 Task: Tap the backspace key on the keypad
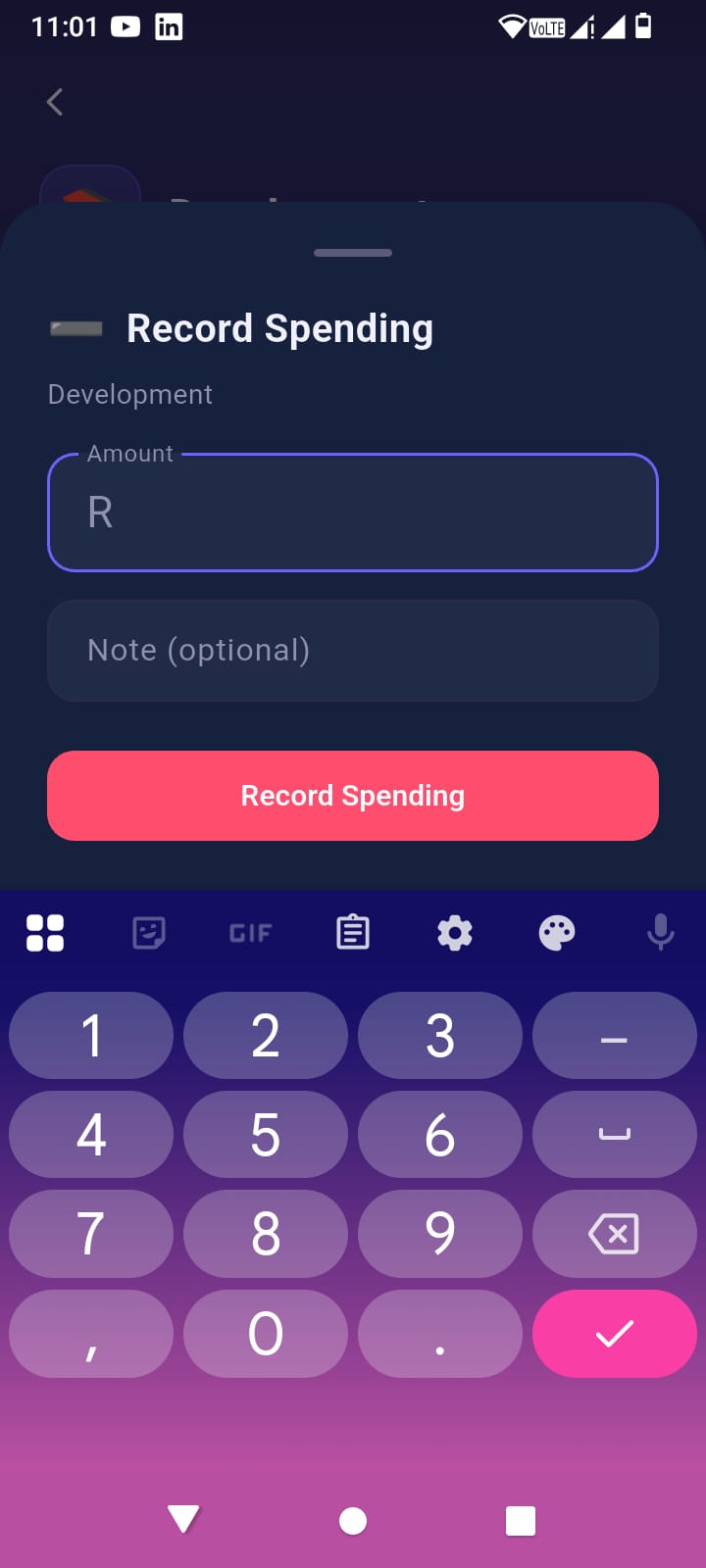[614, 1234]
